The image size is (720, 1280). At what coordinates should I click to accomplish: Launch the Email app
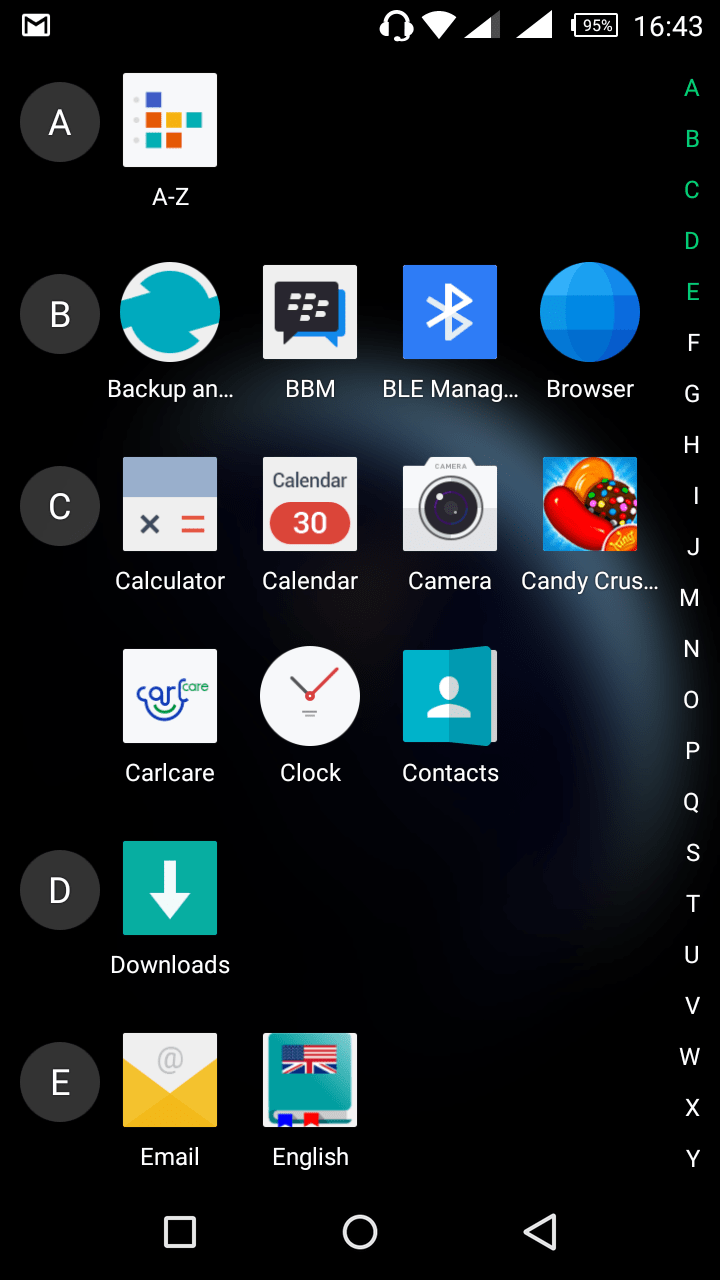tap(170, 1080)
